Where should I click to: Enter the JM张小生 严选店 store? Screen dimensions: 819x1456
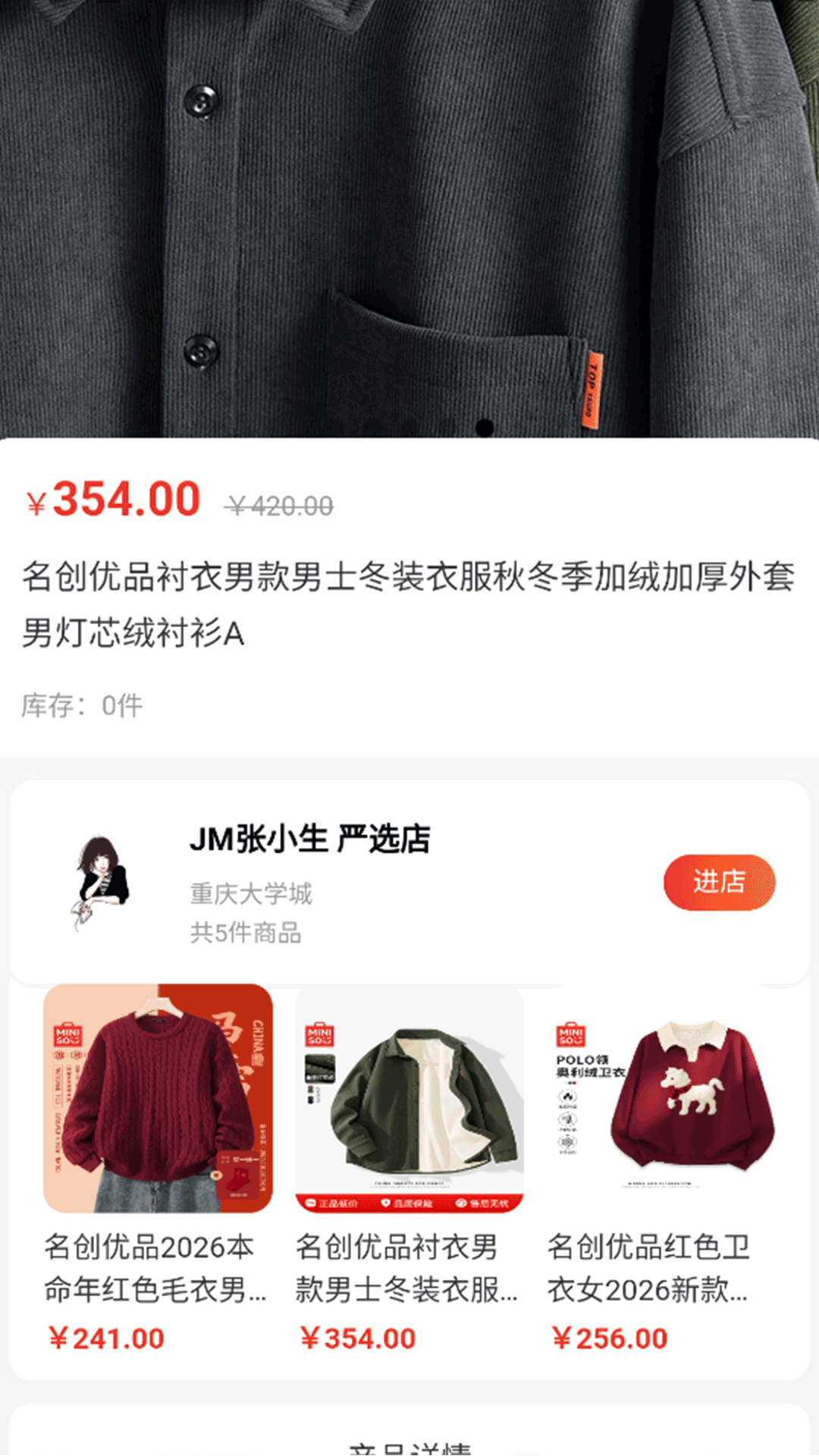tap(719, 882)
